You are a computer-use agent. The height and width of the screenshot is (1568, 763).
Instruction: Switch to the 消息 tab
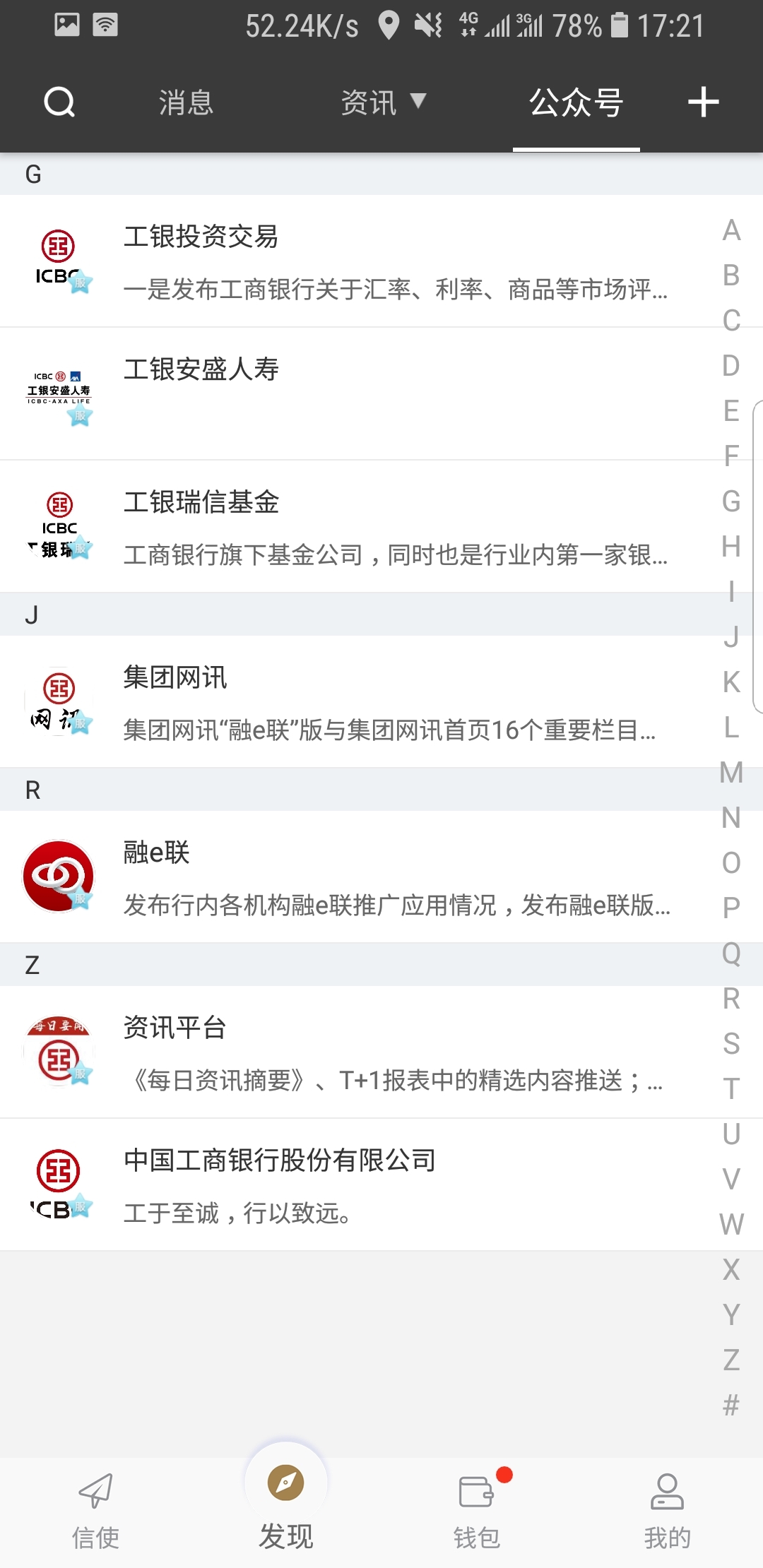[186, 102]
